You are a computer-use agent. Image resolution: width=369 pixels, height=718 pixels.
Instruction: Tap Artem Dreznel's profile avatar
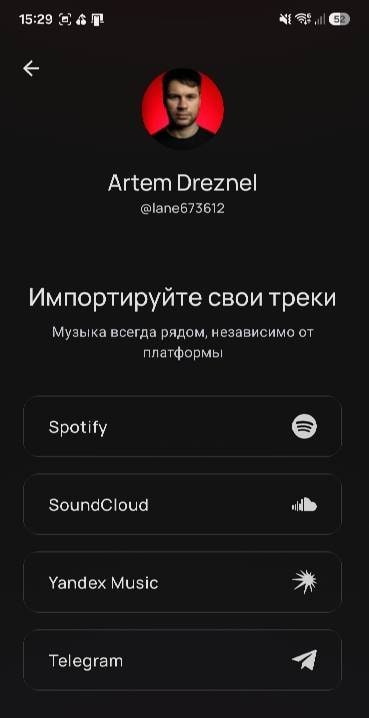tap(183, 109)
